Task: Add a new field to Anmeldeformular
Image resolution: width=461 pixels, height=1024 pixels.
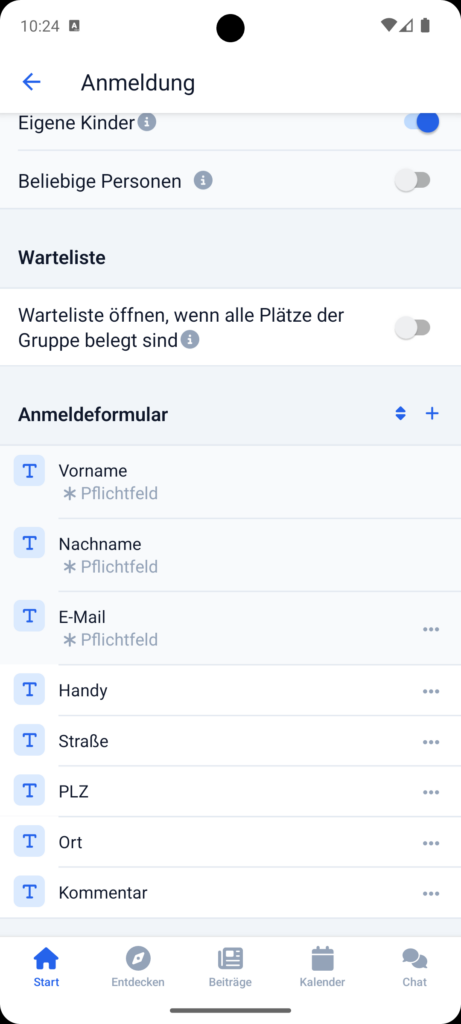Action: 432,413
